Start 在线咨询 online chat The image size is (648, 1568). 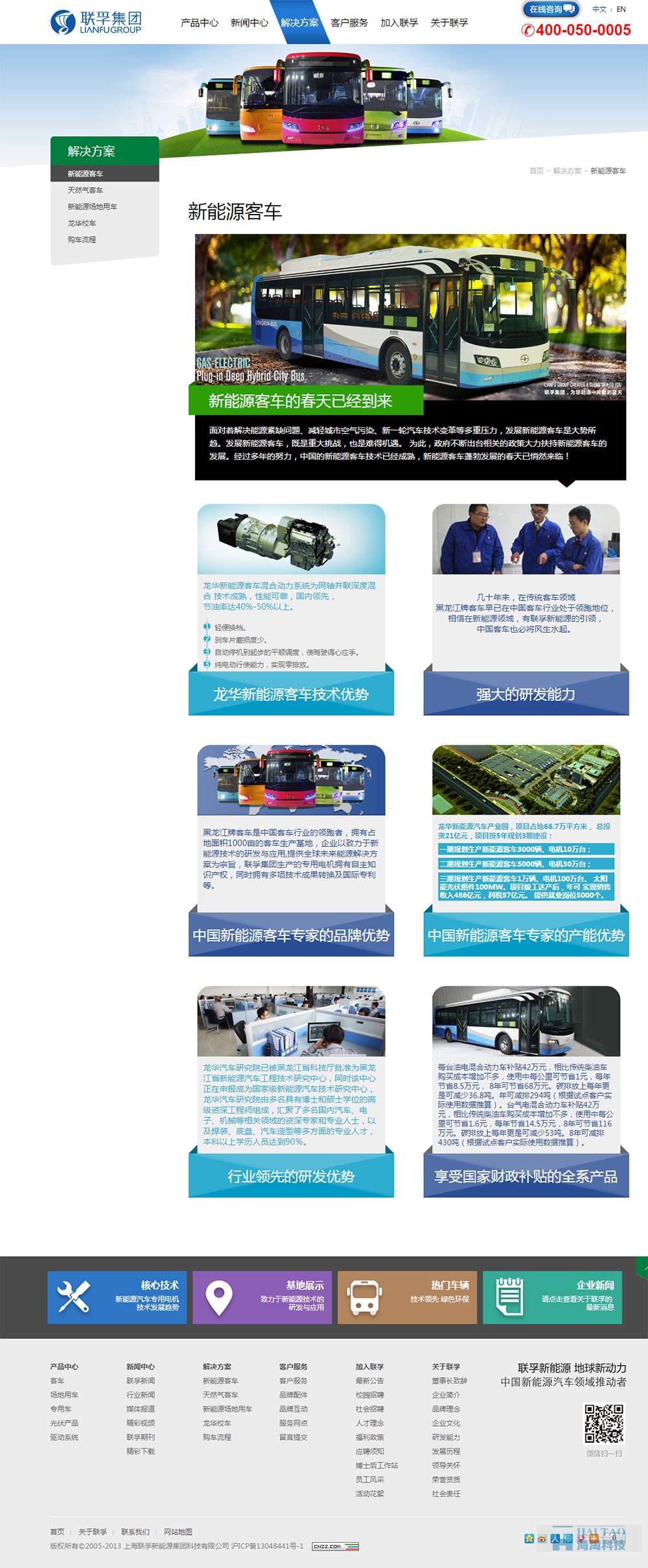coord(550,9)
